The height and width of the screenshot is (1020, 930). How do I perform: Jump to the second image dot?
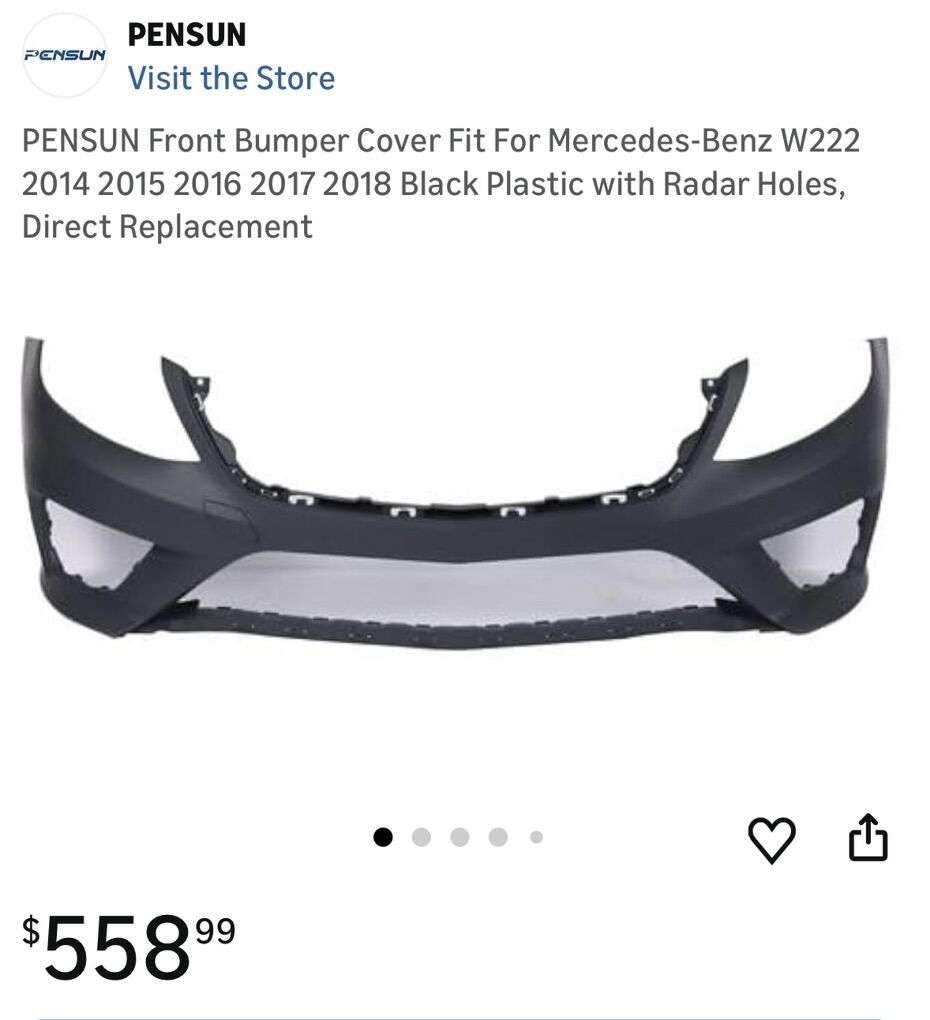(421, 837)
